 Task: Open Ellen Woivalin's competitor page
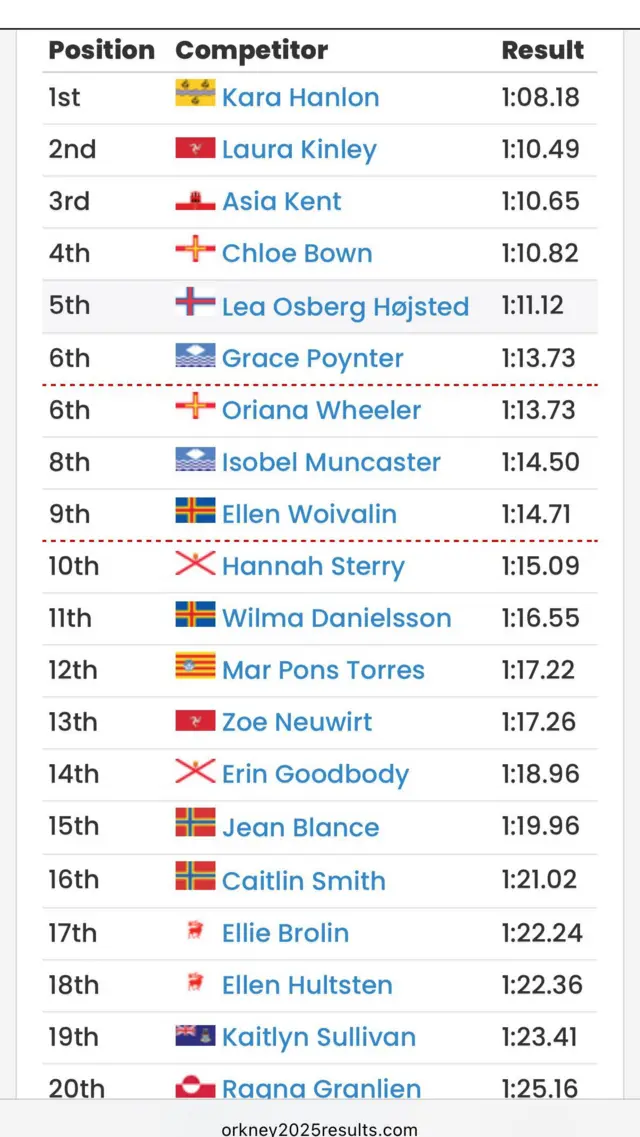[309, 515]
